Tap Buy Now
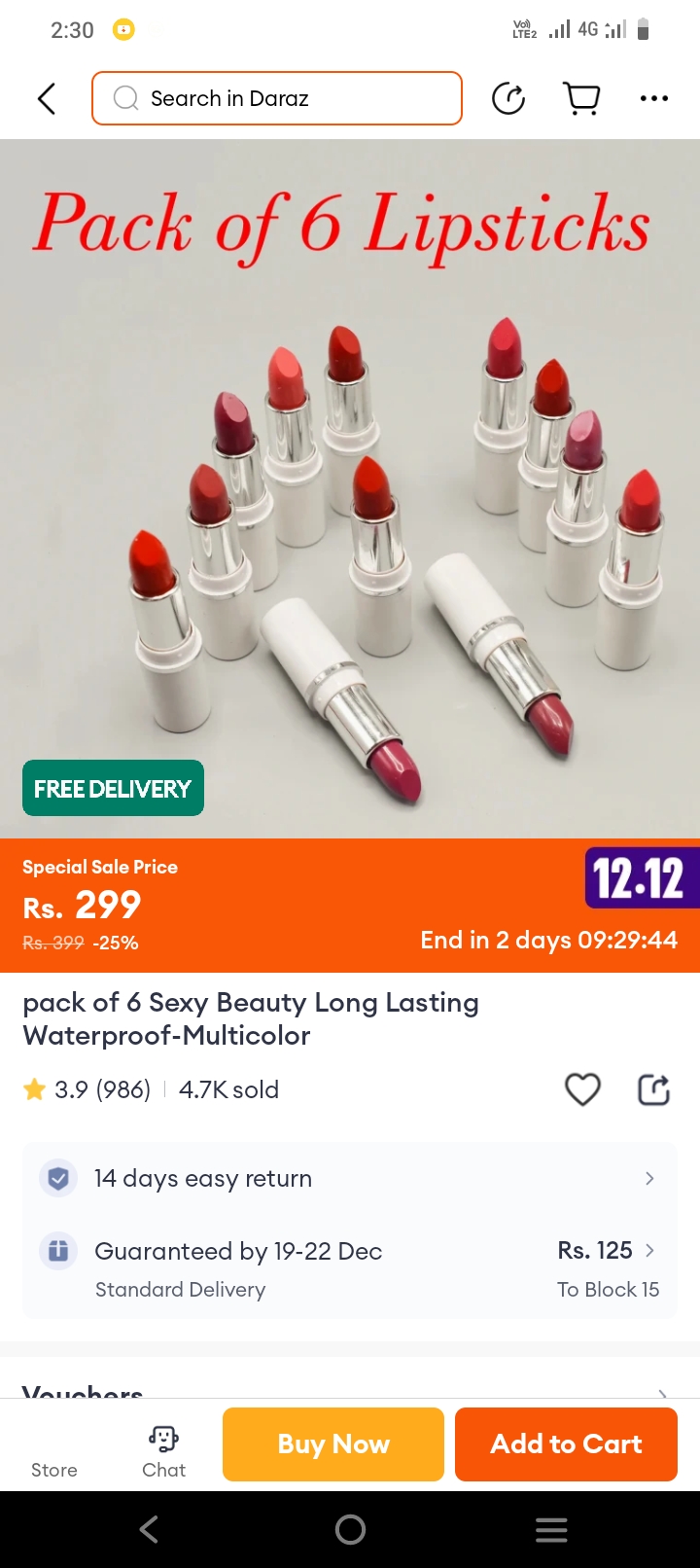700x1568 pixels. point(333,1444)
